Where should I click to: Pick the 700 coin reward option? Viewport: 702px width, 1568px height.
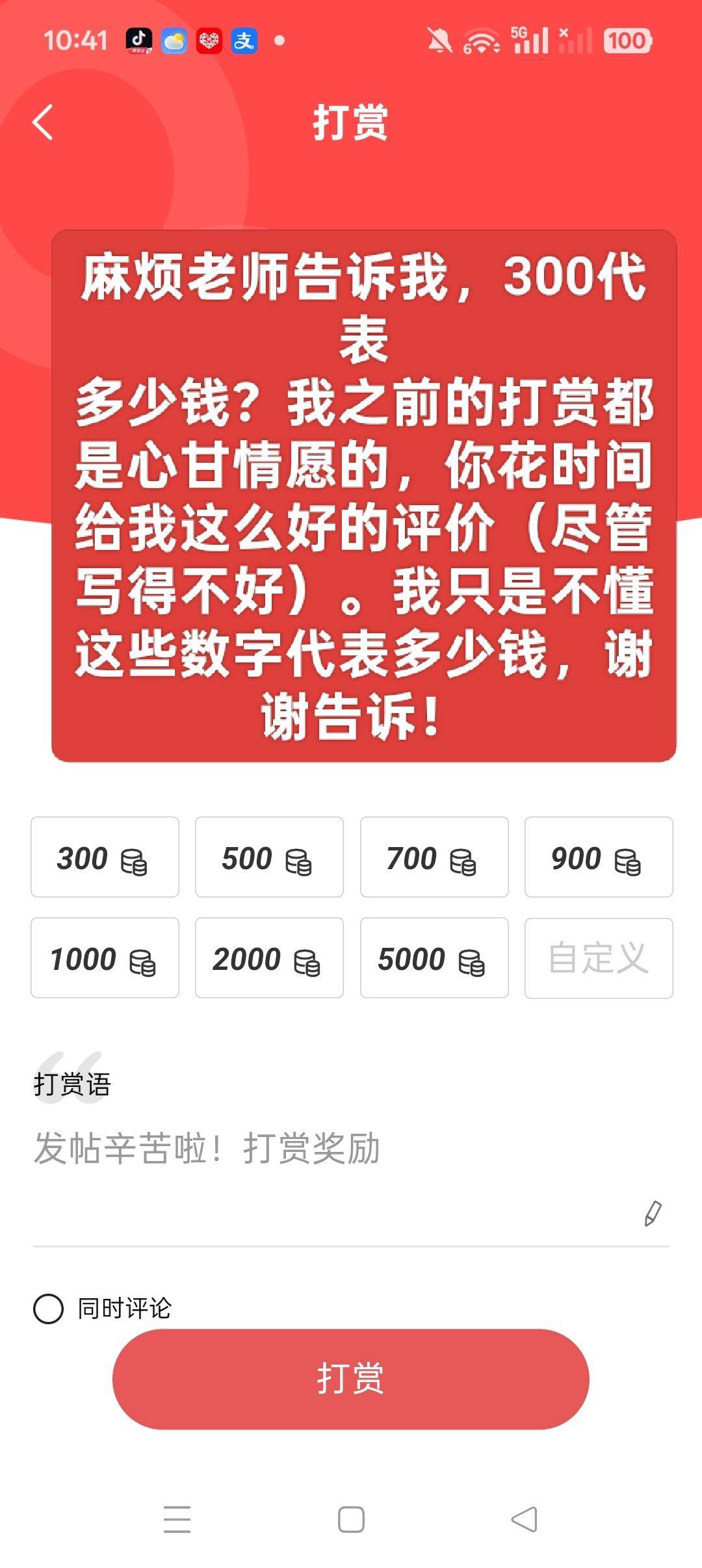(434, 857)
